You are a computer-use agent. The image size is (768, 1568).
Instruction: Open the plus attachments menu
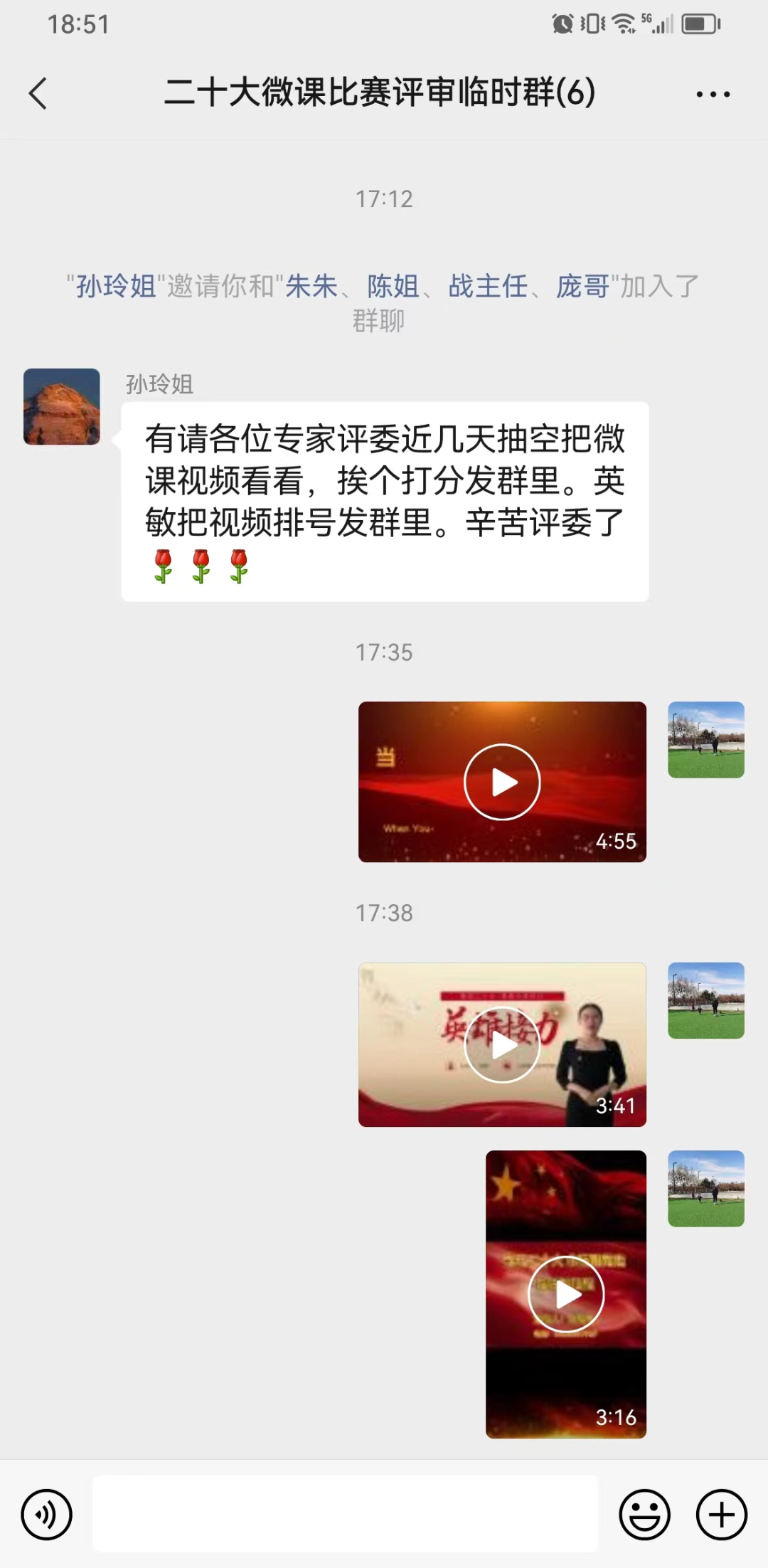[721, 1515]
